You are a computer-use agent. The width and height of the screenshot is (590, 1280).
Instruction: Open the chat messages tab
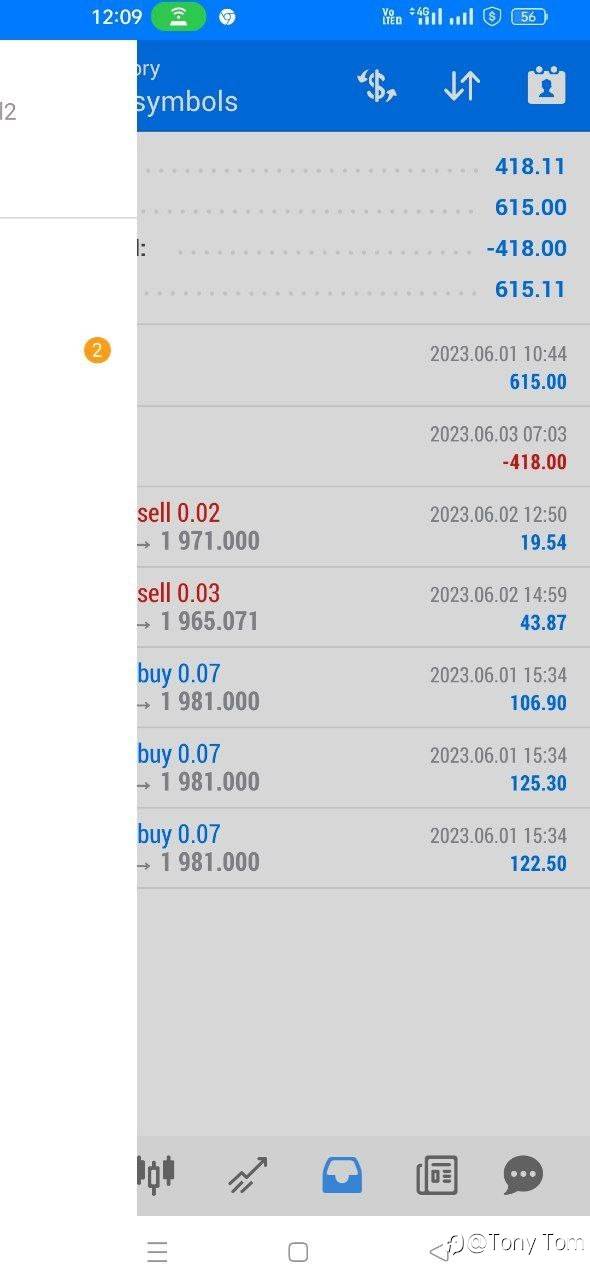point(523,1175)
